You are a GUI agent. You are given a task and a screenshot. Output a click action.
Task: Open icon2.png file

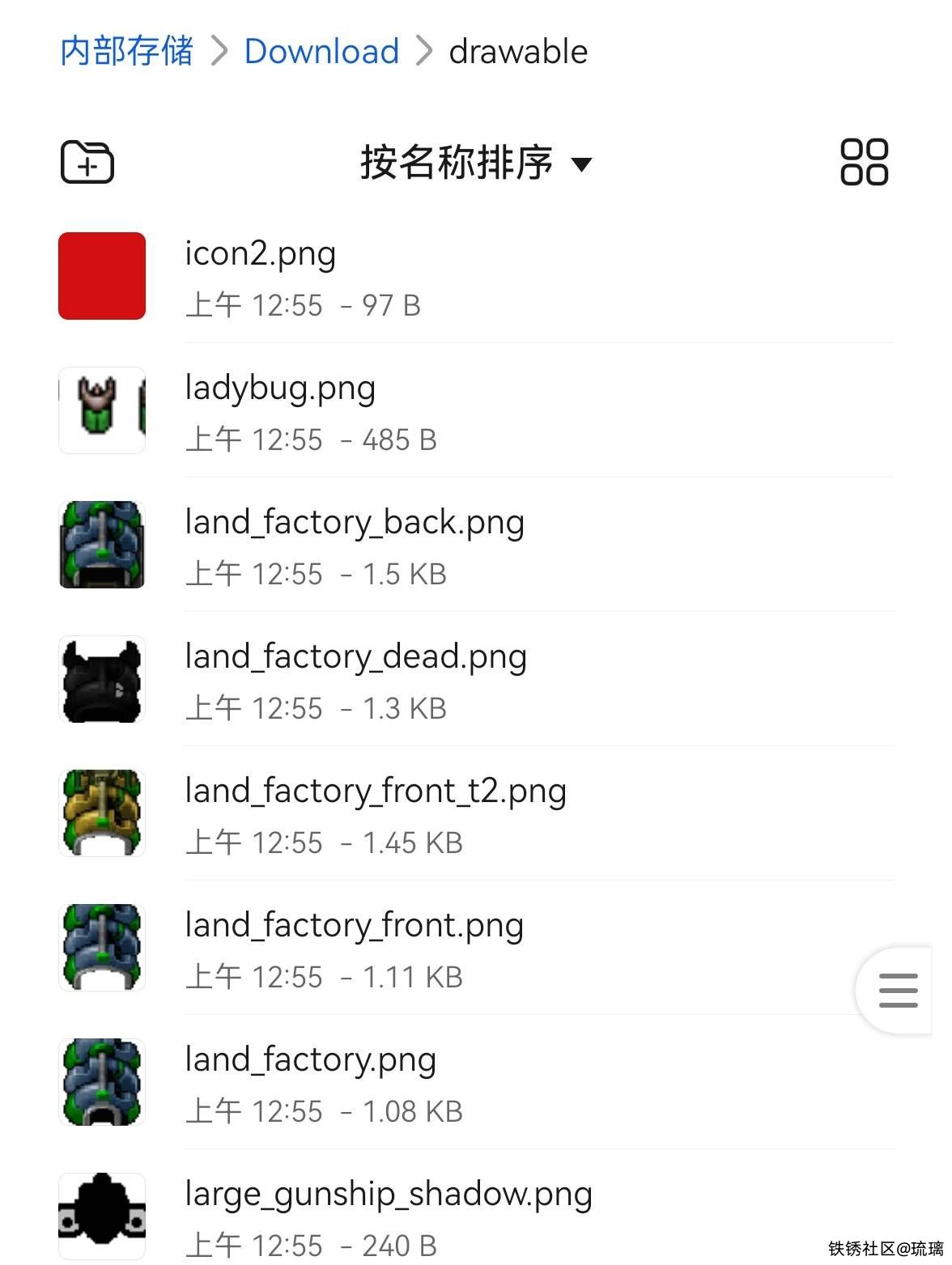(x=261, y=254)
